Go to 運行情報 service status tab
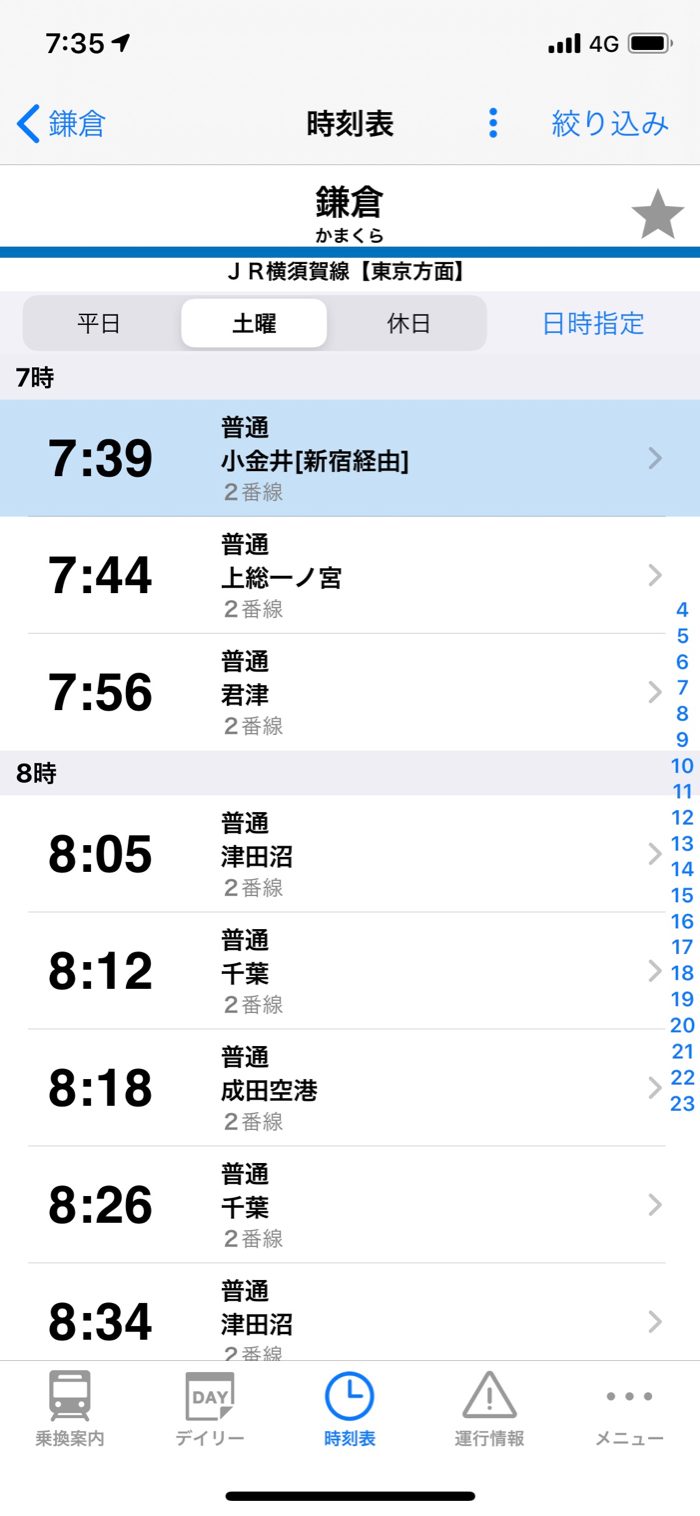Screen dimensions: 700x1516 point(490,1409)
